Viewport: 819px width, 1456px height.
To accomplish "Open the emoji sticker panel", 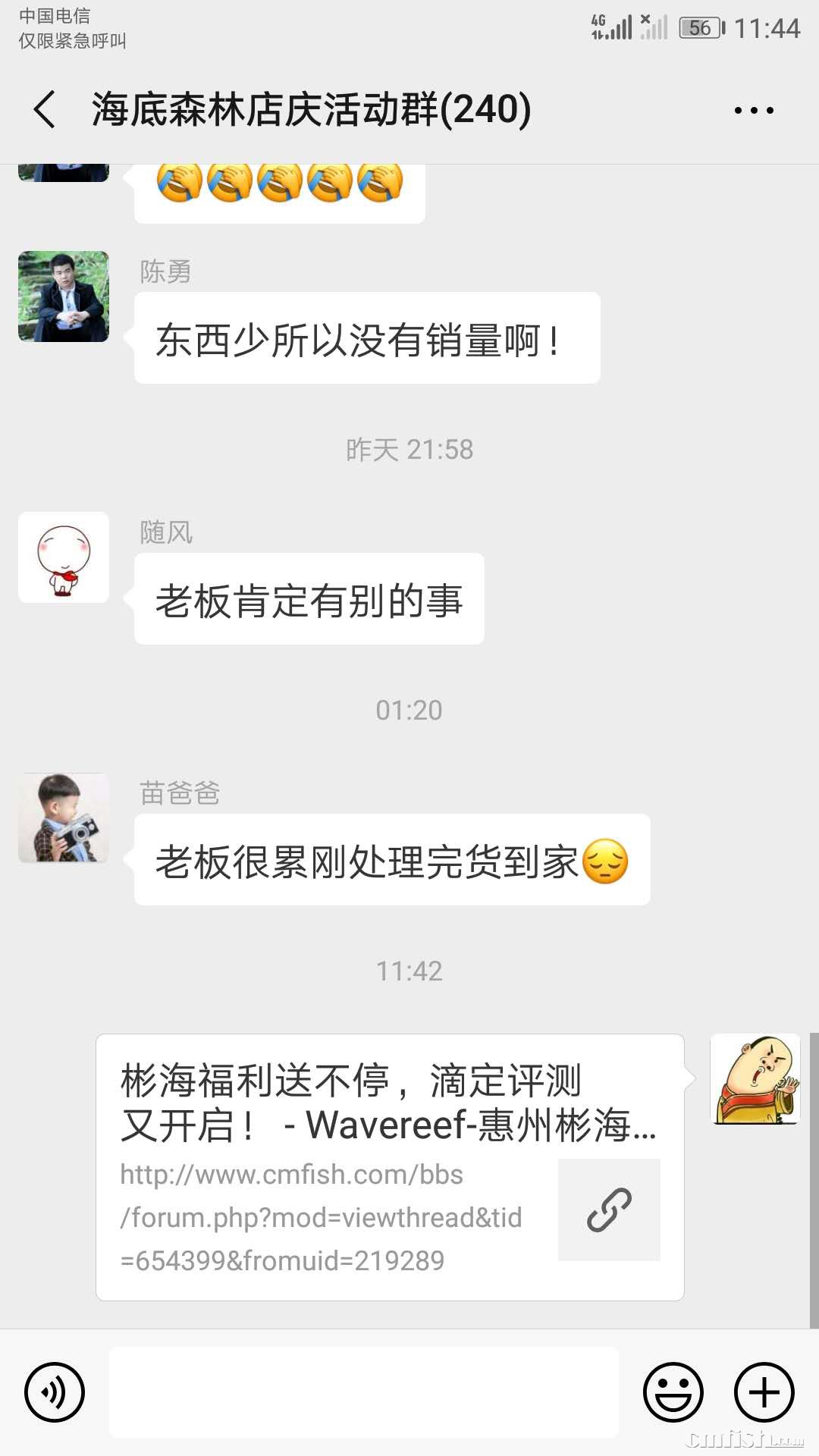I will [673, 1392].
